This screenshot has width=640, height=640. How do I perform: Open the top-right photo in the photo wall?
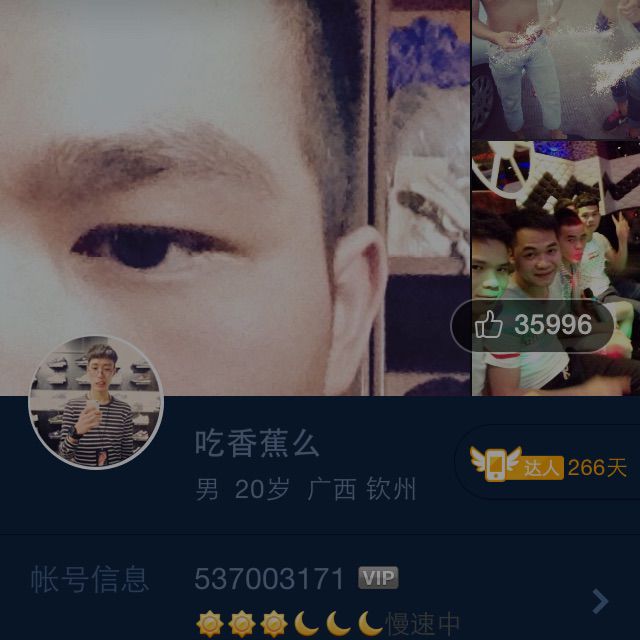point(555,68)
